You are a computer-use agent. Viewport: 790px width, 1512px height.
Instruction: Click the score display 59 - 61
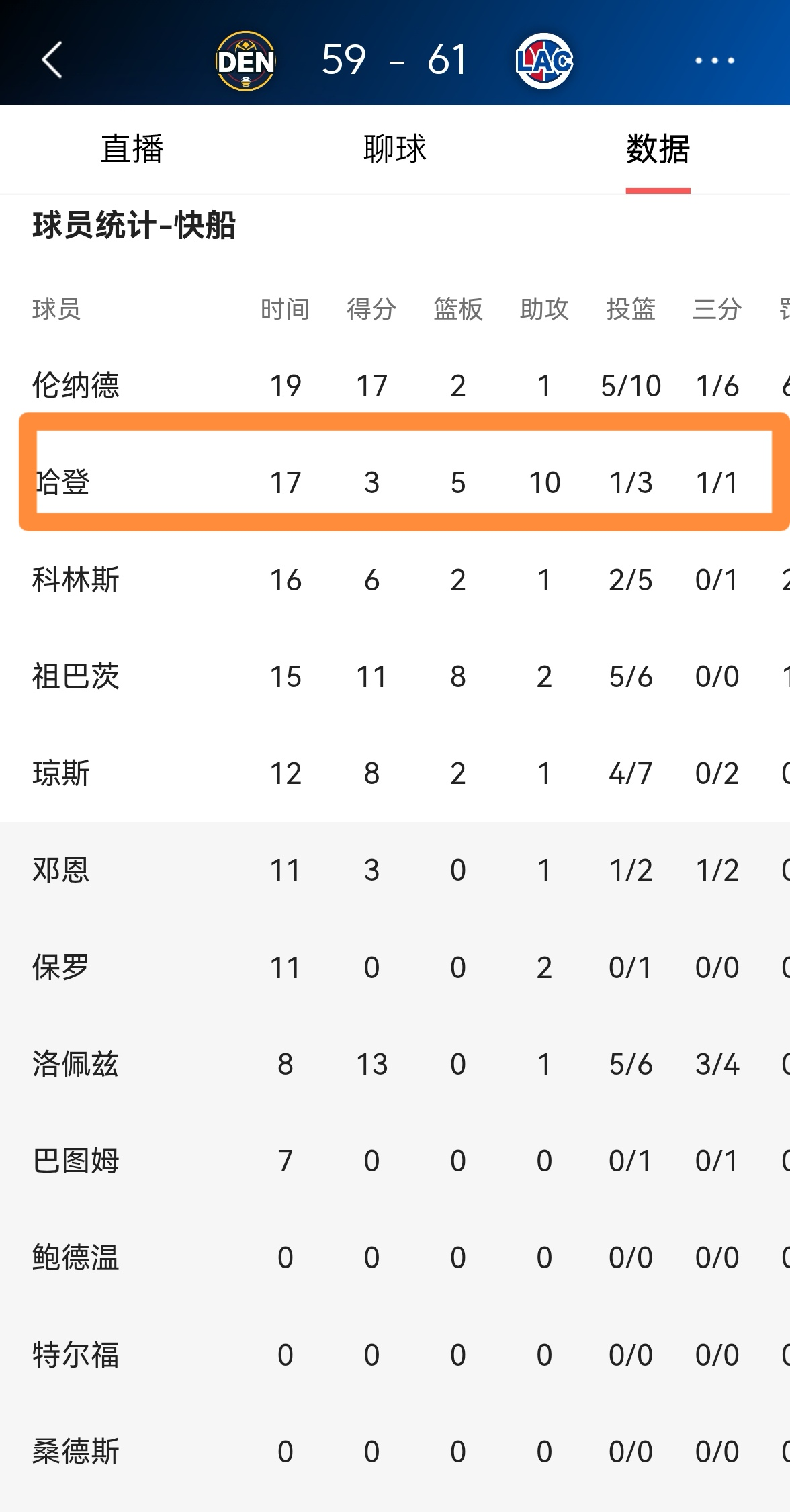(394, 60)
